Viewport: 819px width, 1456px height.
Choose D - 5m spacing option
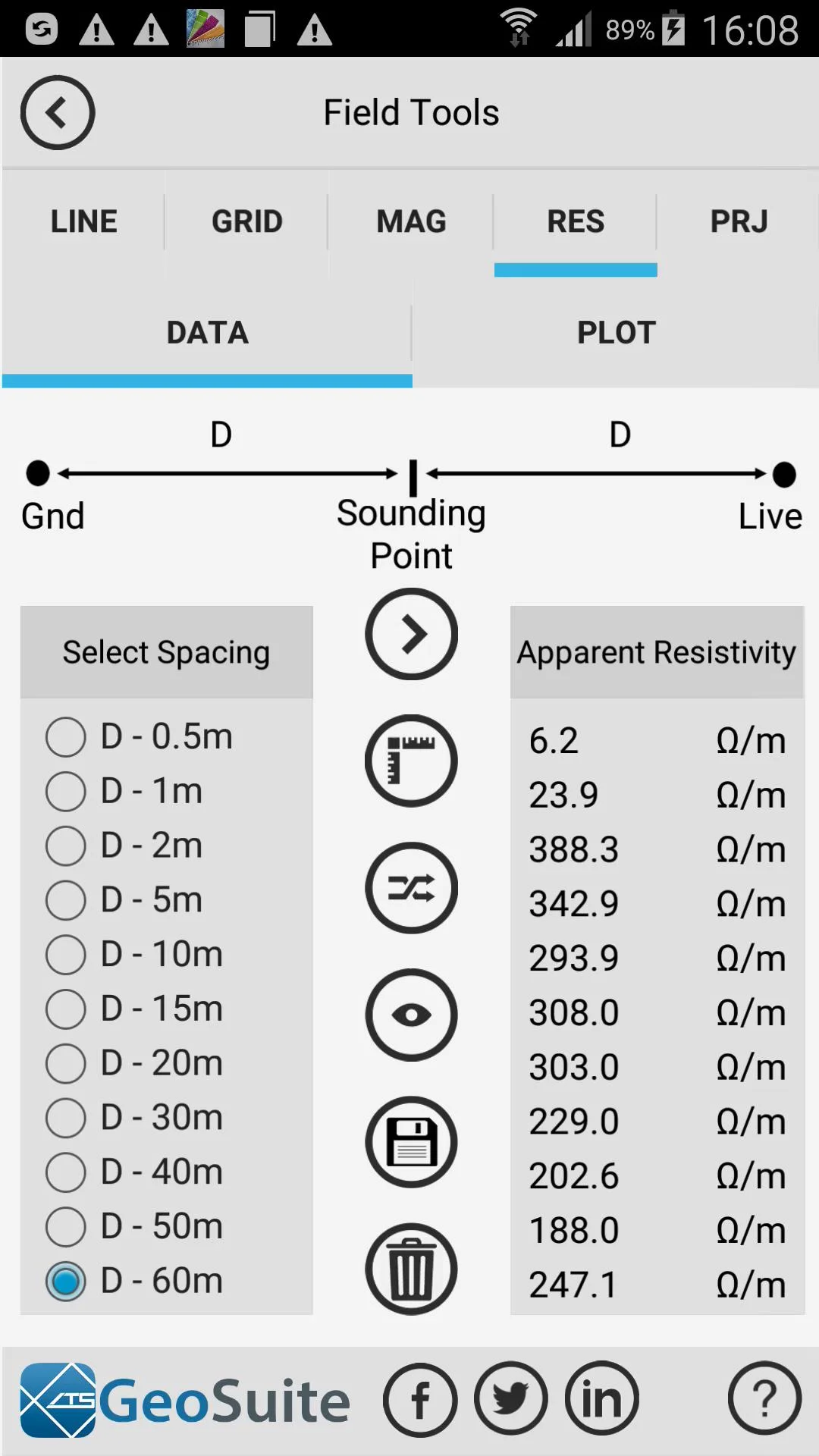[124, 899]
